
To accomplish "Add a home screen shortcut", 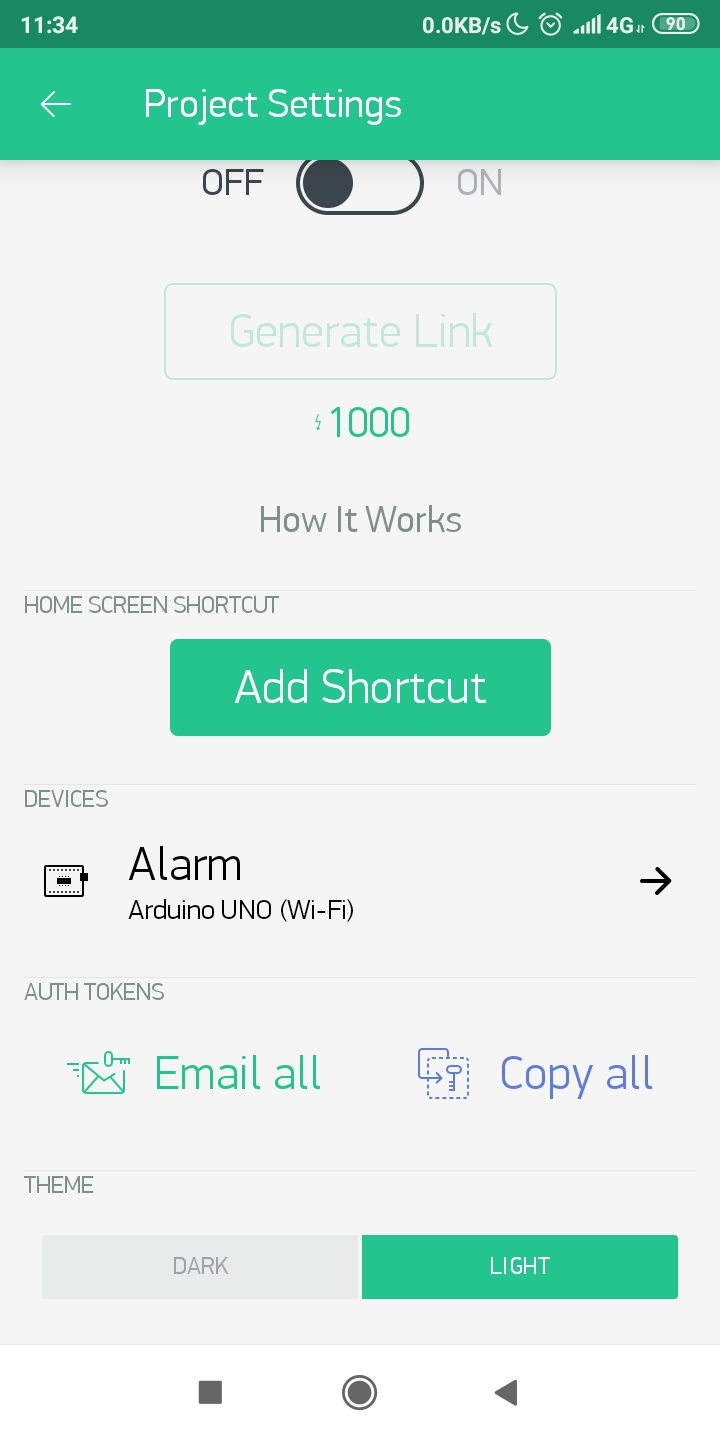I will coord(360,688).
